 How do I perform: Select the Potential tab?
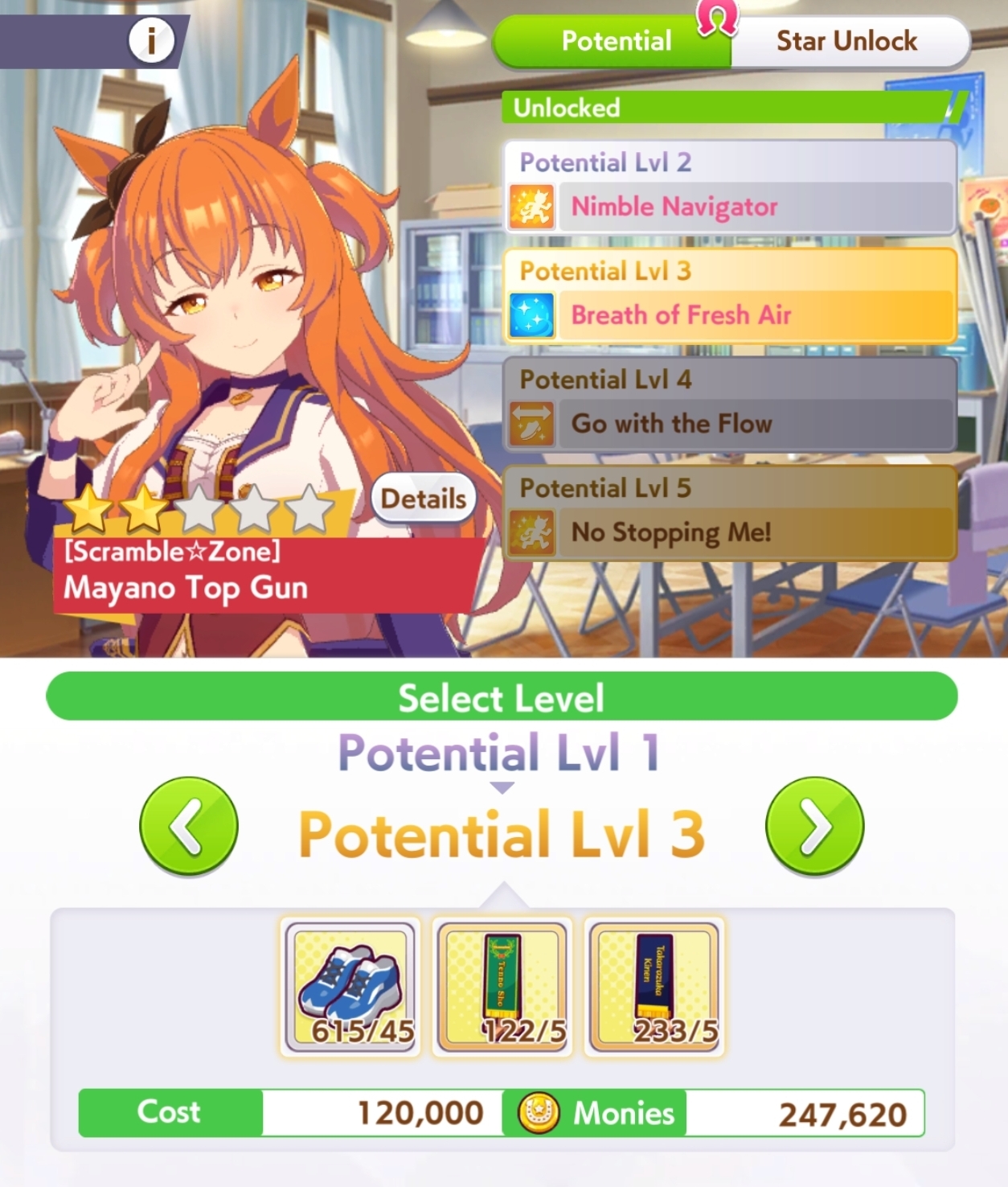(x=615, y=41)
